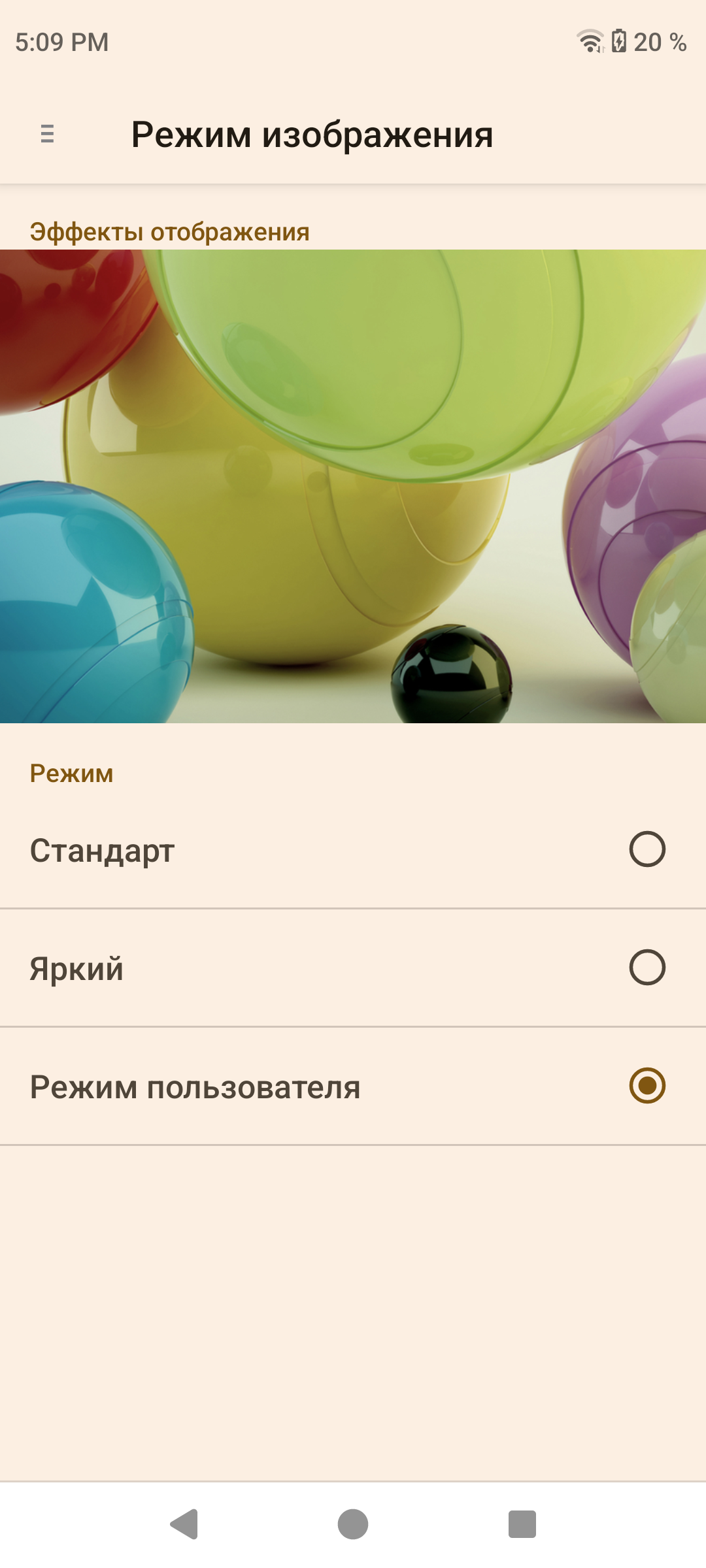Choose the Яркий picture mode

coord(647,968)
